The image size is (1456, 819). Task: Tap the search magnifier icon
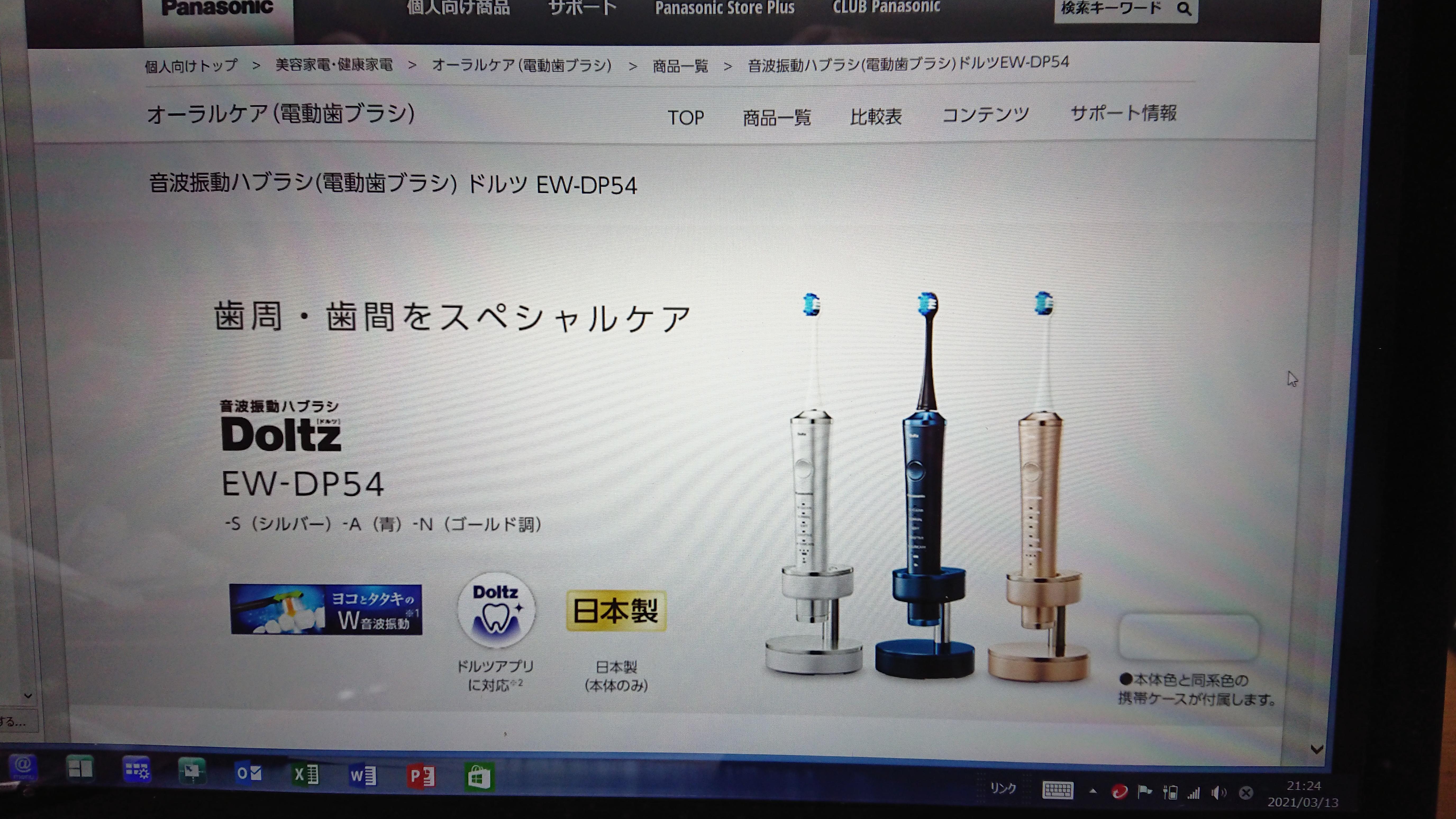tap(1184, 9)
